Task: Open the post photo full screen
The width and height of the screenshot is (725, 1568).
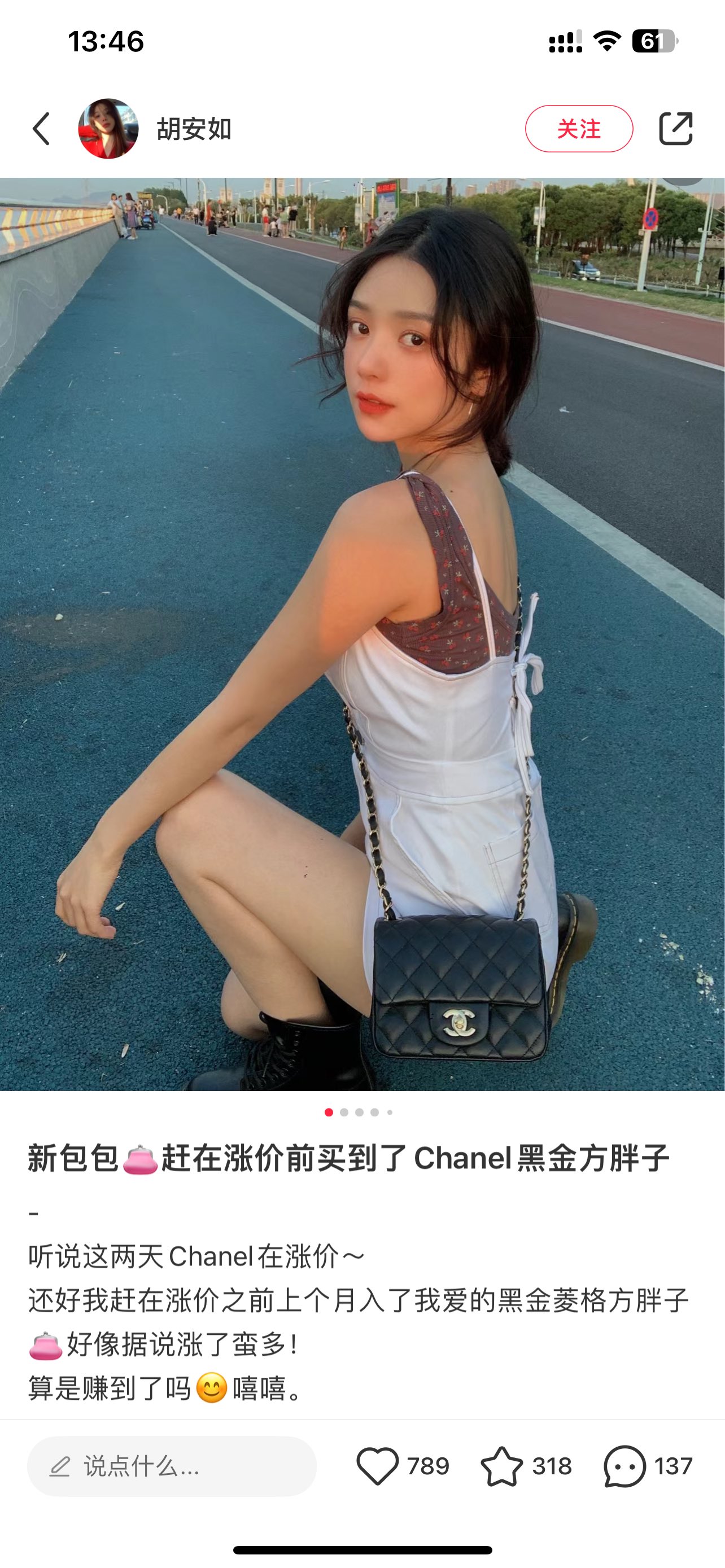Action: tap(362, 633)
